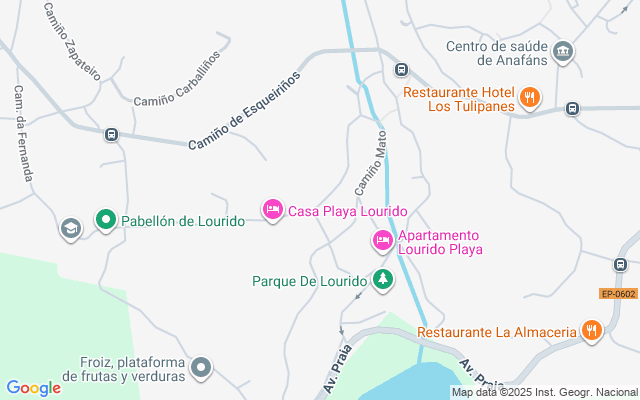Select the Apartamento Lourido Playa marker
Image resolution: width=640 pixels, height=400 pixels.
coord(383,241)
